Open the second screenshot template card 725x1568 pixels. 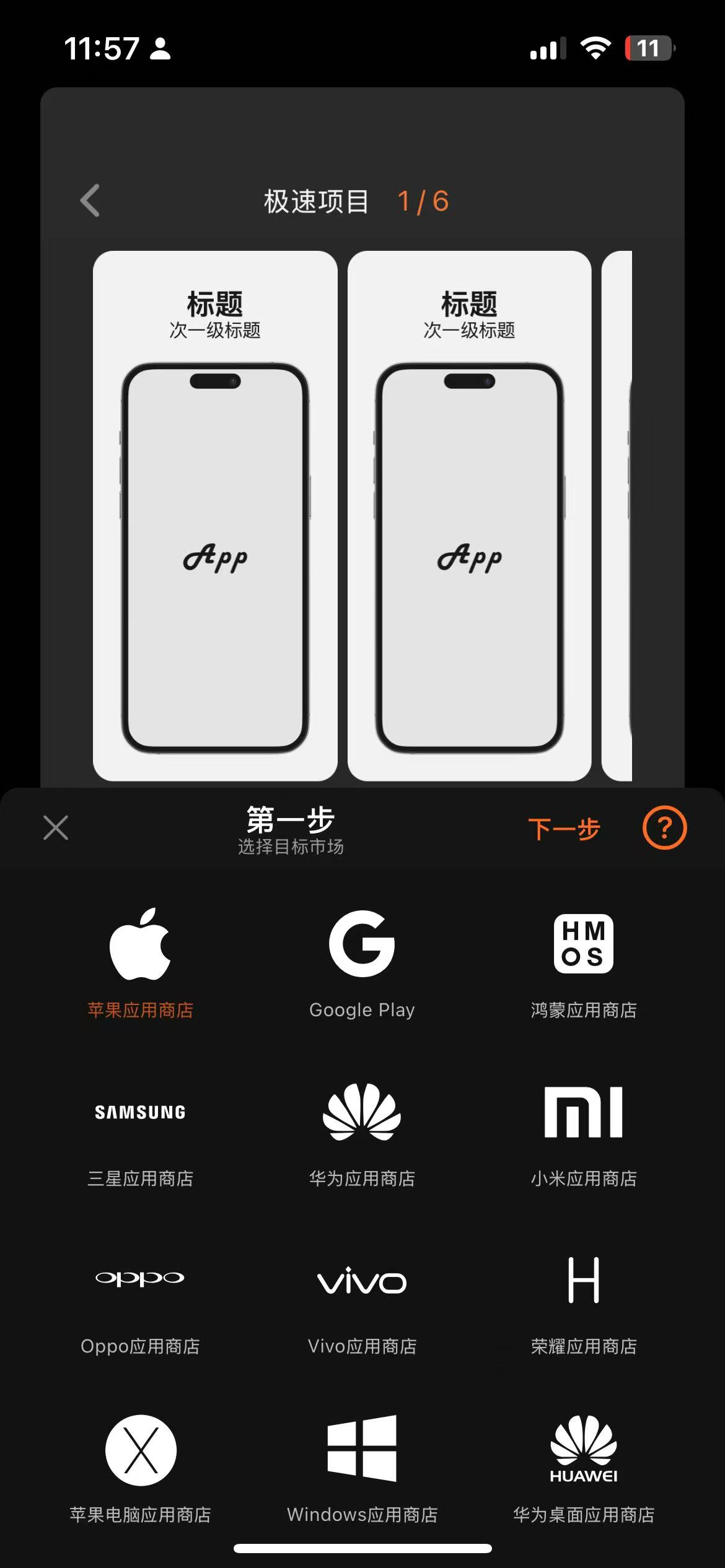469,515
